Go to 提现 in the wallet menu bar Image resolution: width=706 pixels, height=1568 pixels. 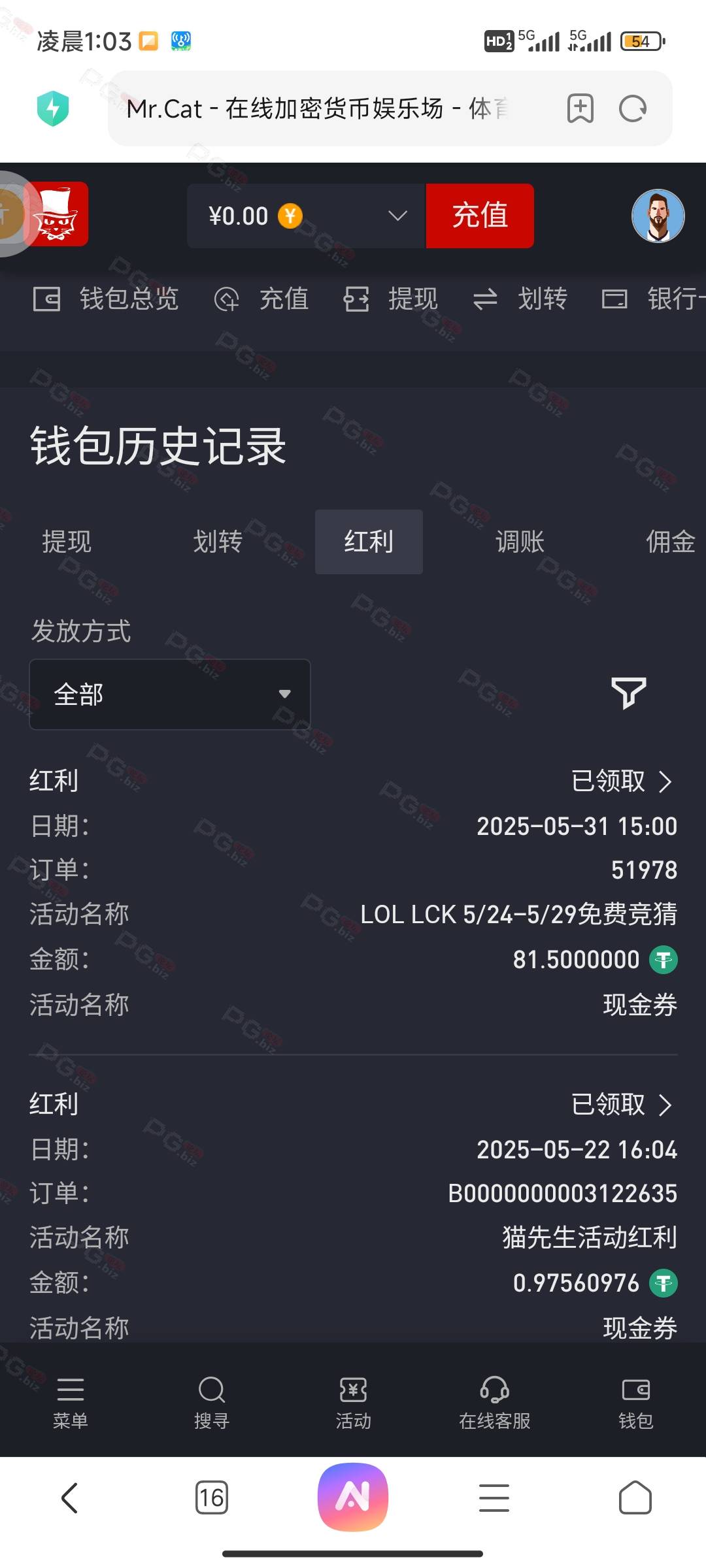point(390,299)
